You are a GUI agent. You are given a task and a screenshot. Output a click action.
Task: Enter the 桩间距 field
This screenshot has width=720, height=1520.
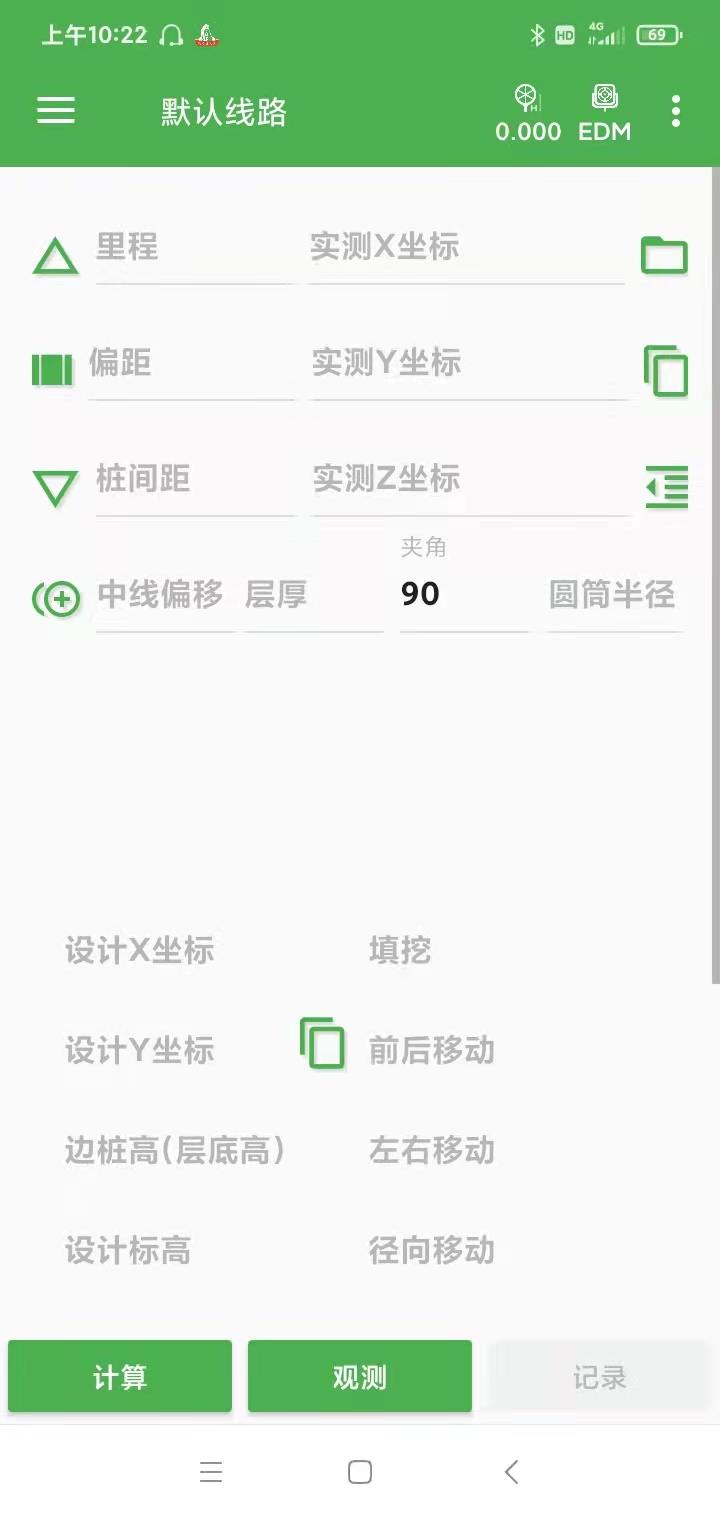point(194,480)
